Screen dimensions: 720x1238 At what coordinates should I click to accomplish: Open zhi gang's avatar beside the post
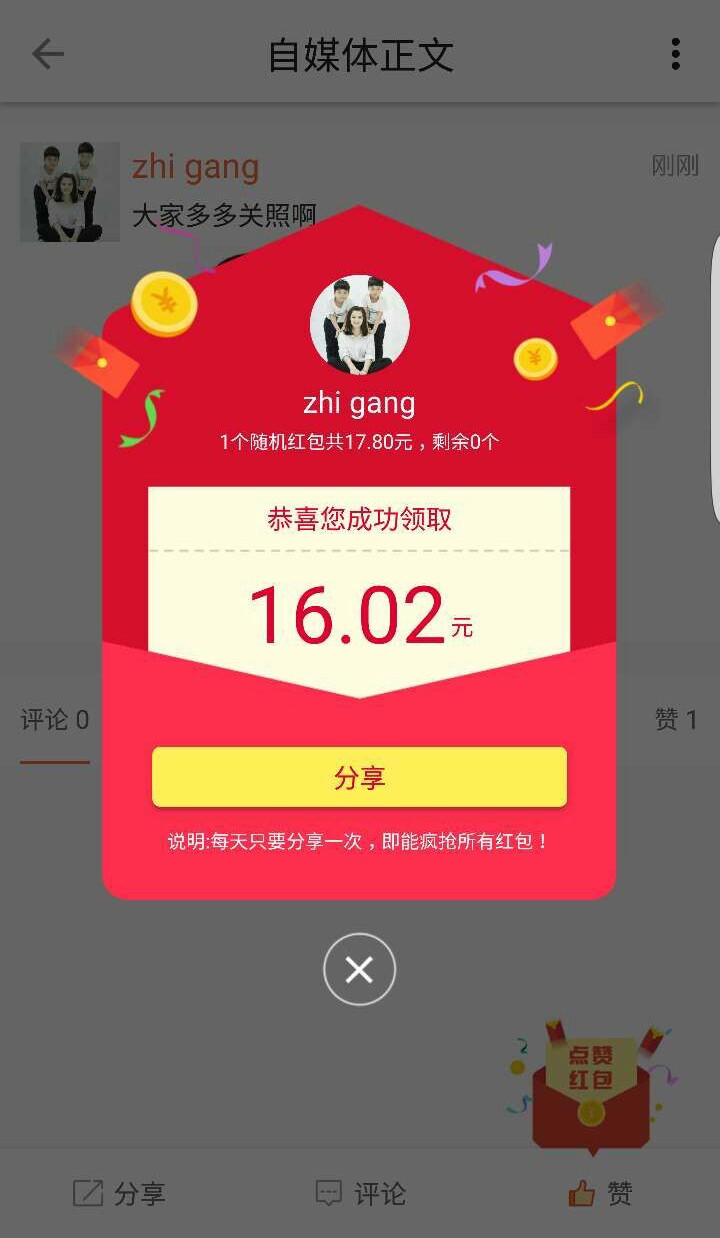tap(70, 192)
